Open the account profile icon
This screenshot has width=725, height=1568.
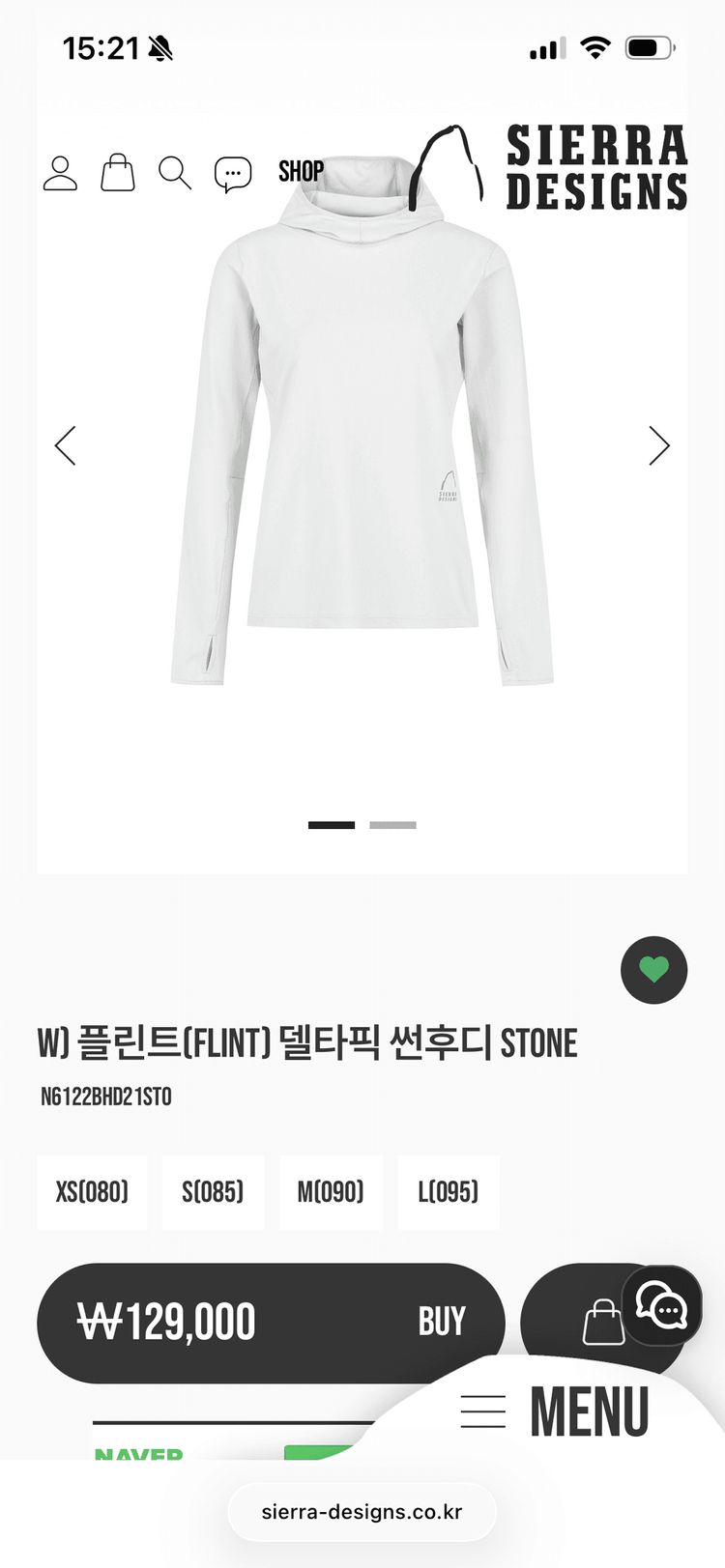60,173
